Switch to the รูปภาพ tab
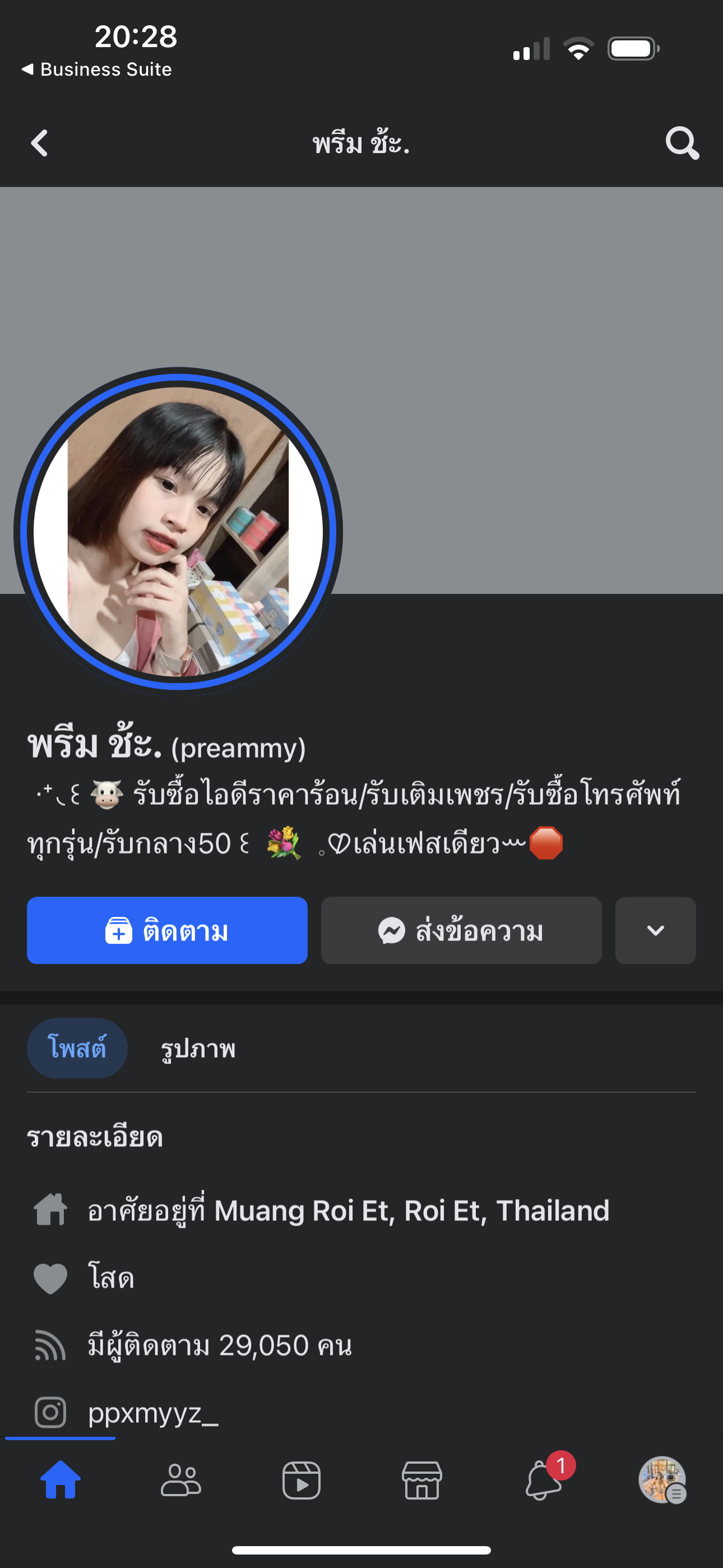The width and height of the screenshot is (723, 1568). 198,1048
